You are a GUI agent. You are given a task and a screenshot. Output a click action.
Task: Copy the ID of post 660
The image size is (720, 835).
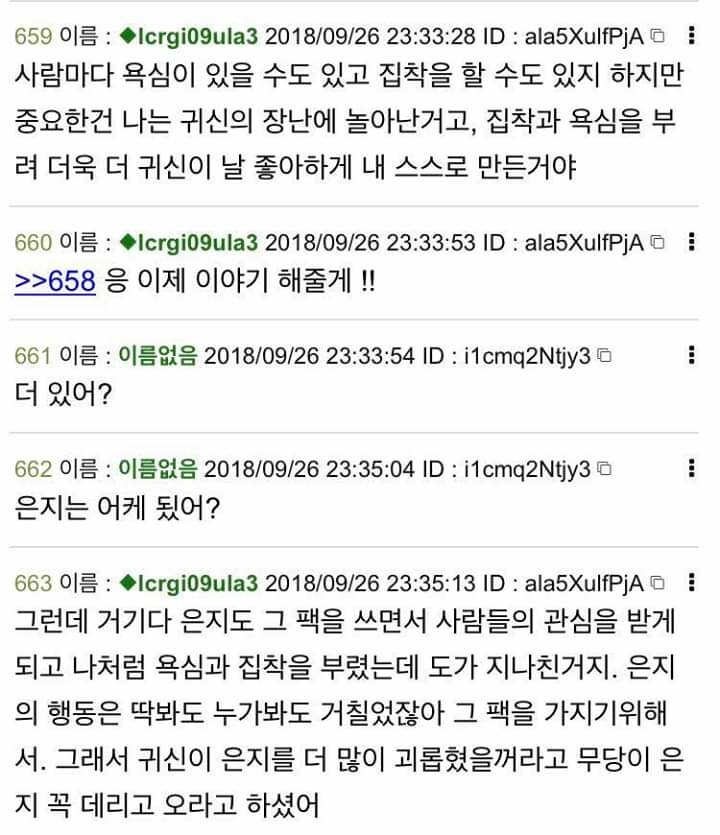[657, 242]
